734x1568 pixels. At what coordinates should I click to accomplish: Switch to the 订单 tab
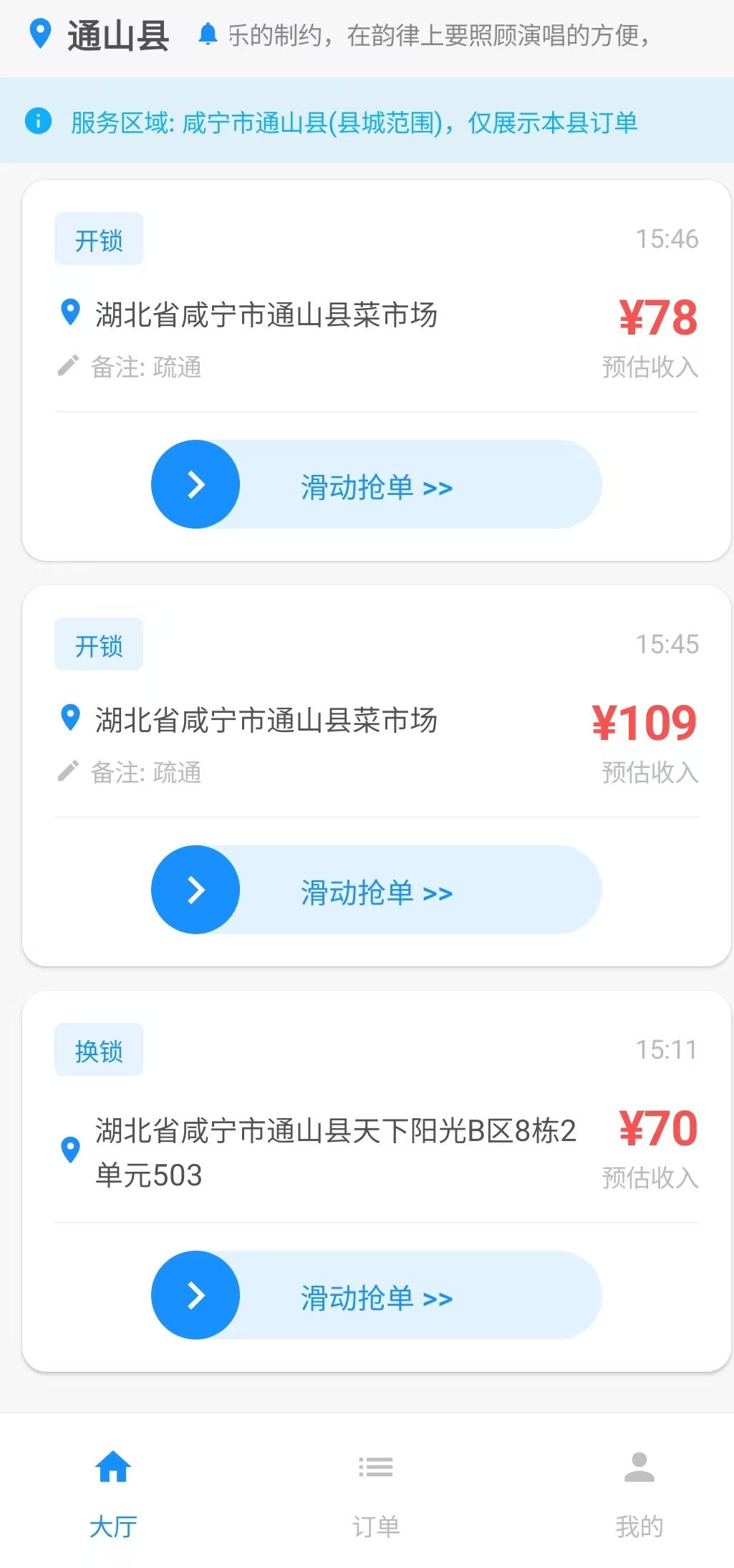[375, 1524]
